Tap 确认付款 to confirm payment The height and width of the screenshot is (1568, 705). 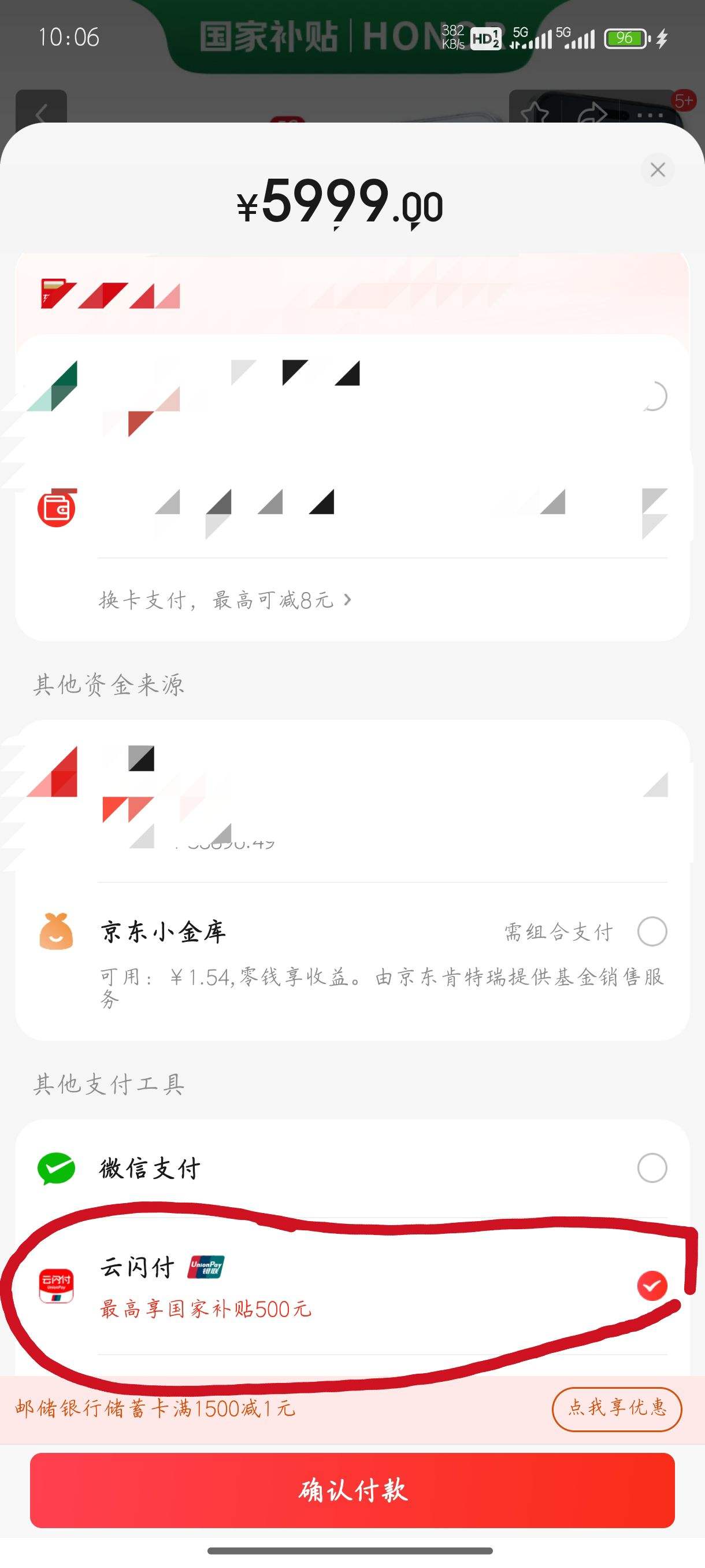point(352,1489)
